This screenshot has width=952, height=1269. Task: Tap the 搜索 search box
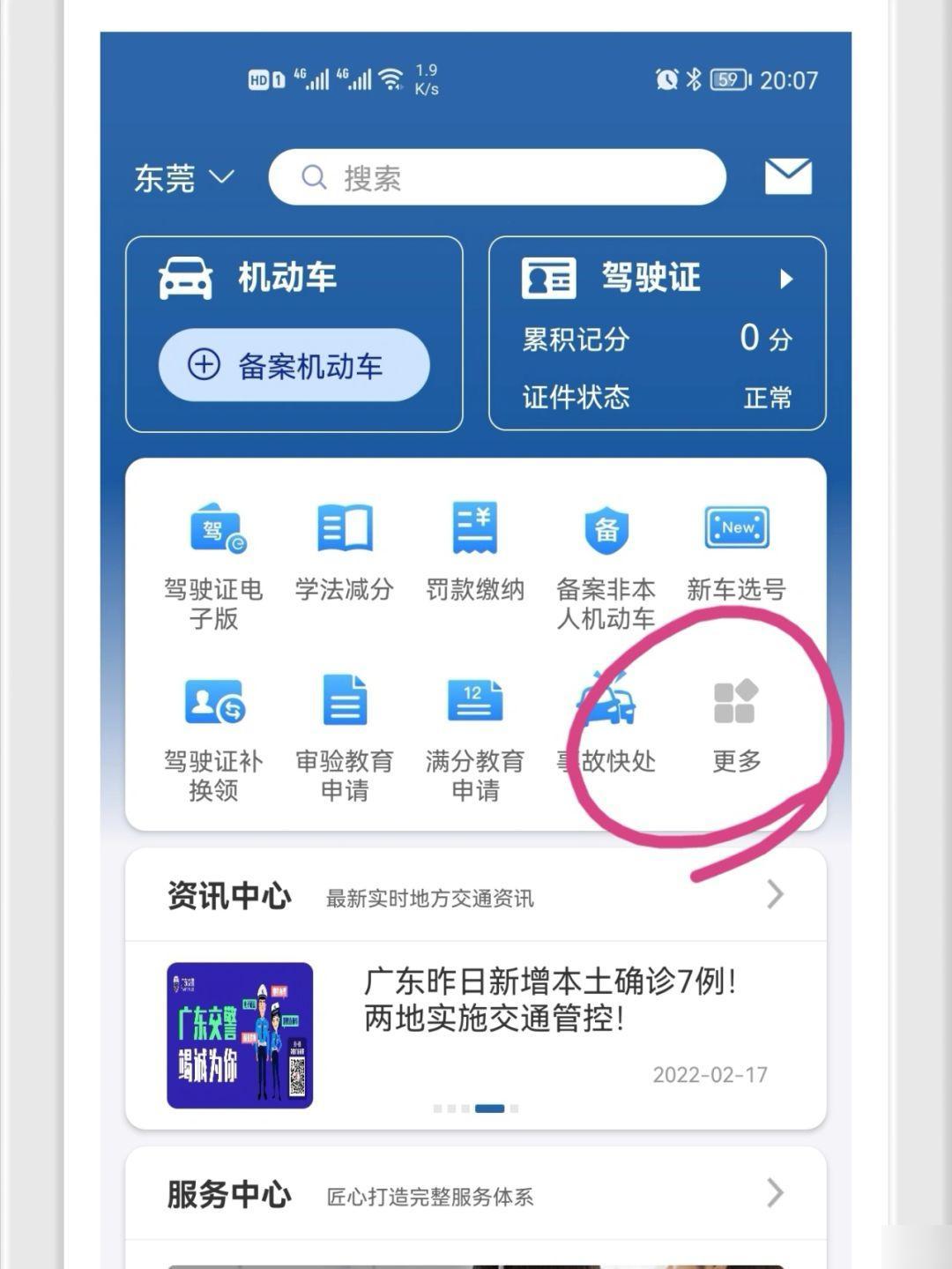tap(496, 178)
